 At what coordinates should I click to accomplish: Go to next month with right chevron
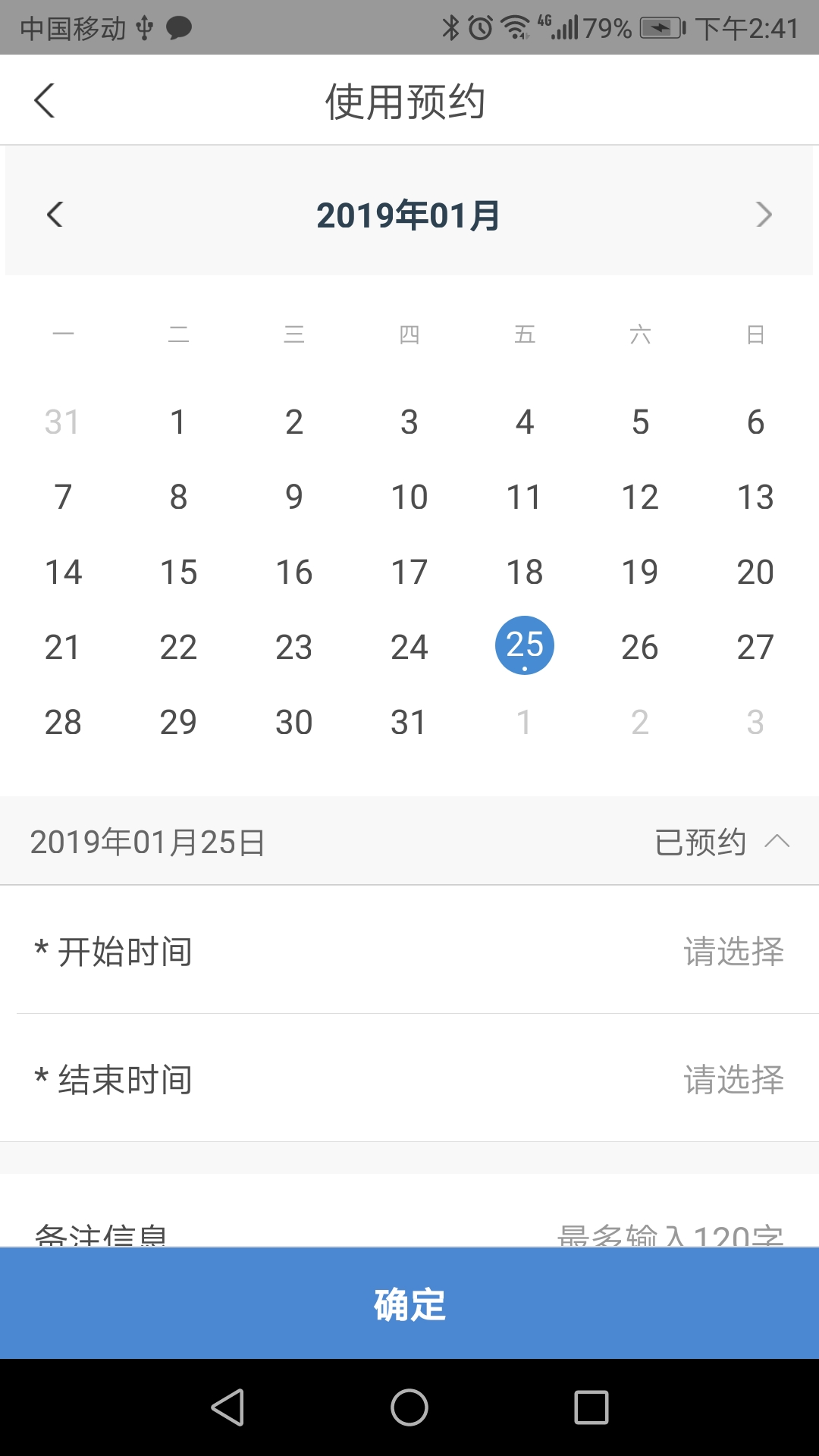coord(764,215)
